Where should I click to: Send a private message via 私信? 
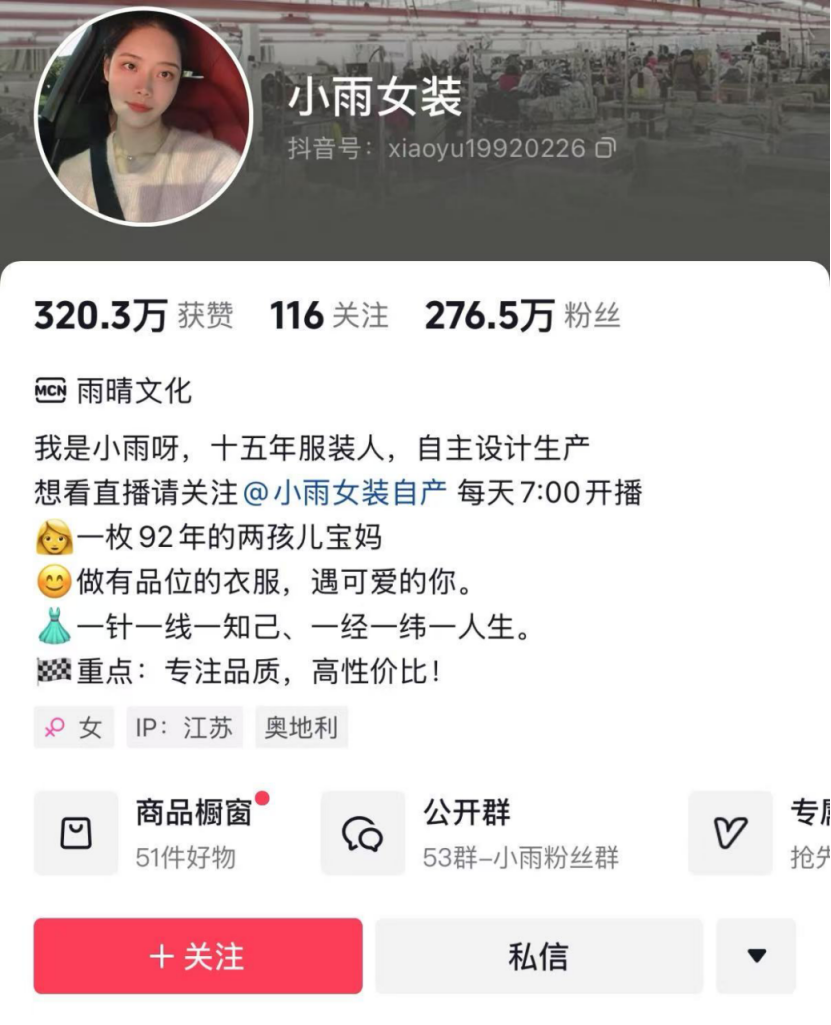(x=539, y=956)
